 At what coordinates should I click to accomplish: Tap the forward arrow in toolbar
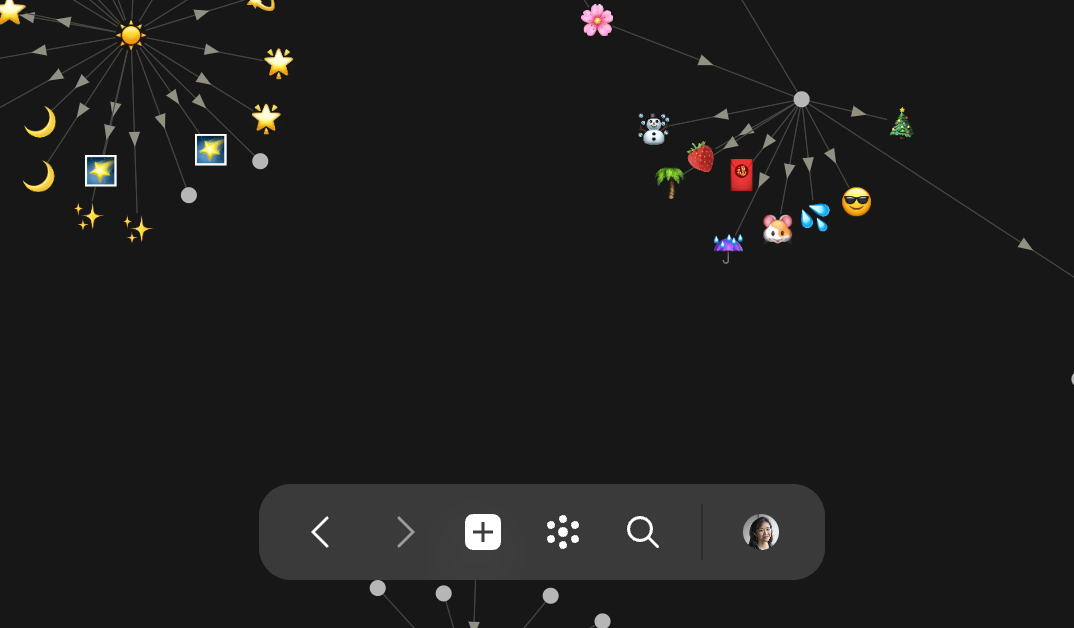coord(405,532)
